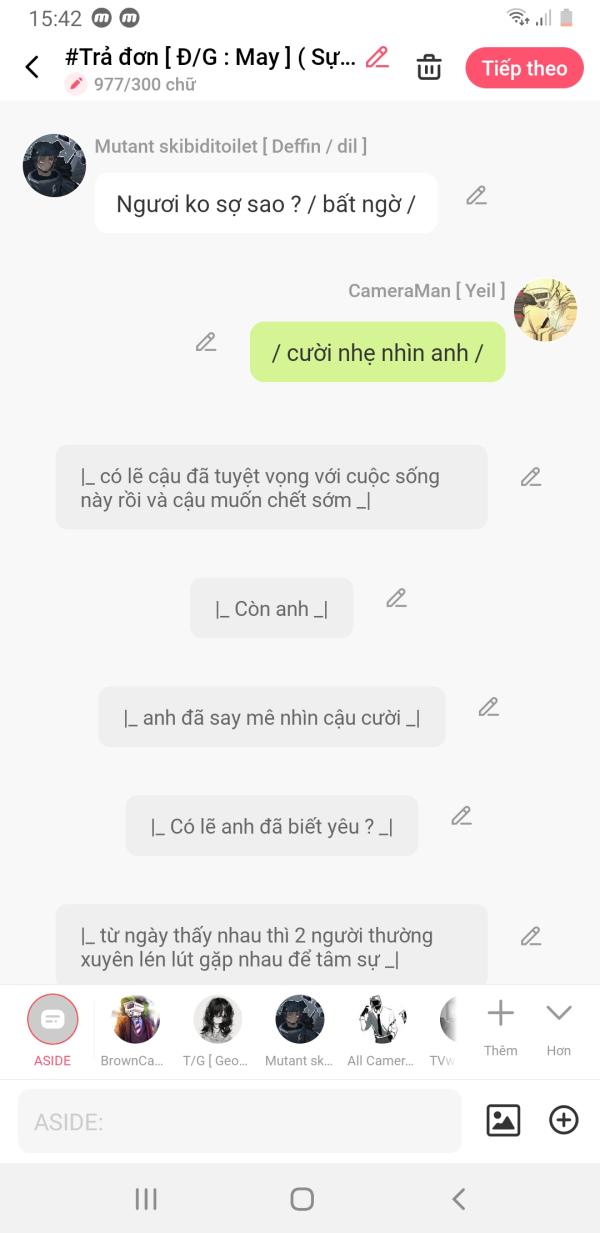Edit the message 'Ngươi ko sợ sao ?'
Image resolution: width=600 pixels, height=1233 pixels.
tap(476, 196)
